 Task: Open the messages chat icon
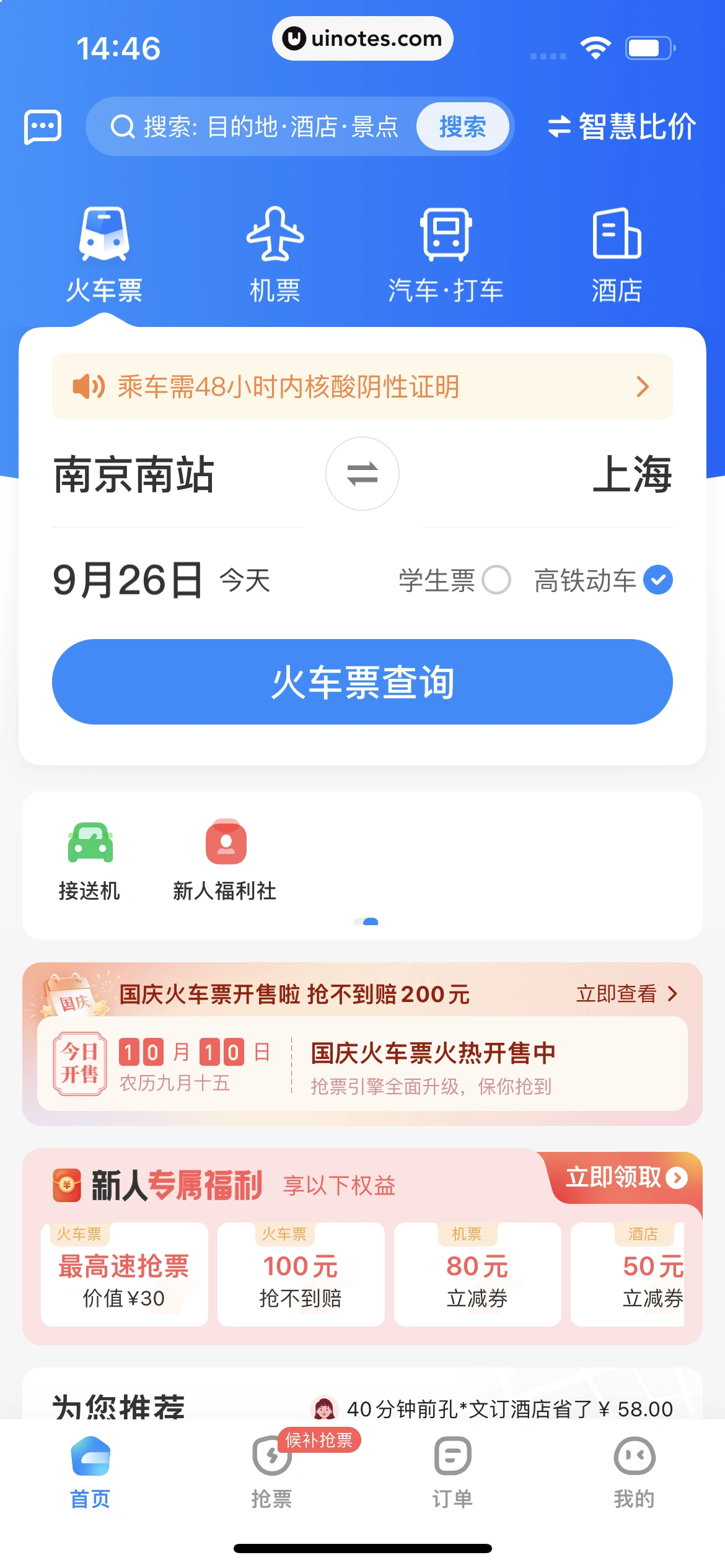[x=42, y=126]
